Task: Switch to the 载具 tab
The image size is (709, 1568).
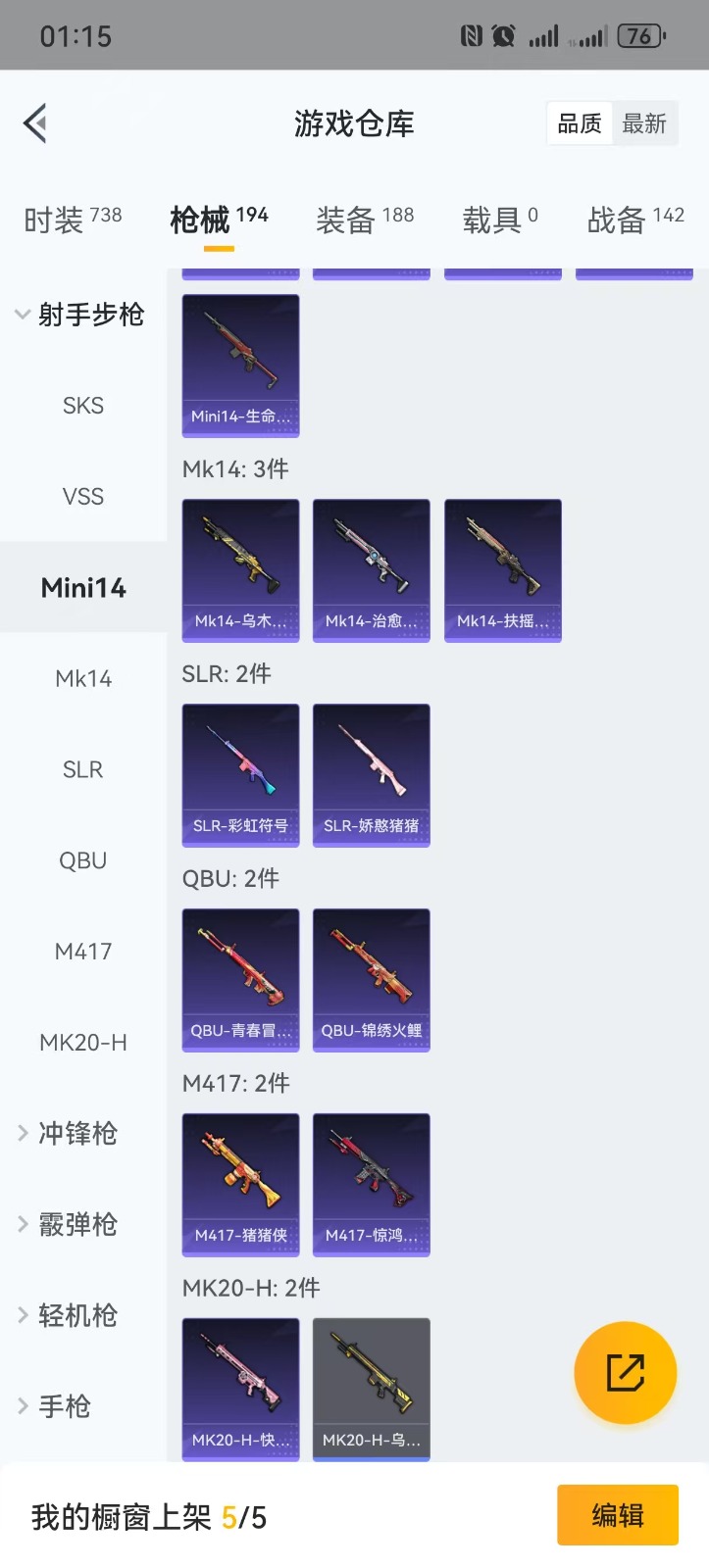Action: click(500, 220)
